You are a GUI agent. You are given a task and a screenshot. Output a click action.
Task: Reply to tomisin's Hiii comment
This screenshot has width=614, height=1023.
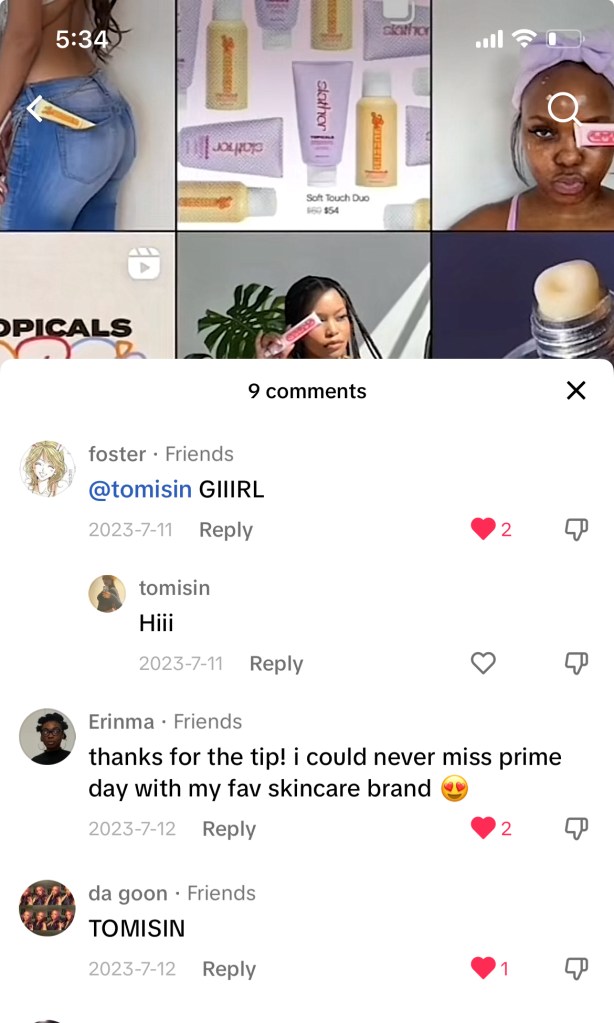point(275,664)
